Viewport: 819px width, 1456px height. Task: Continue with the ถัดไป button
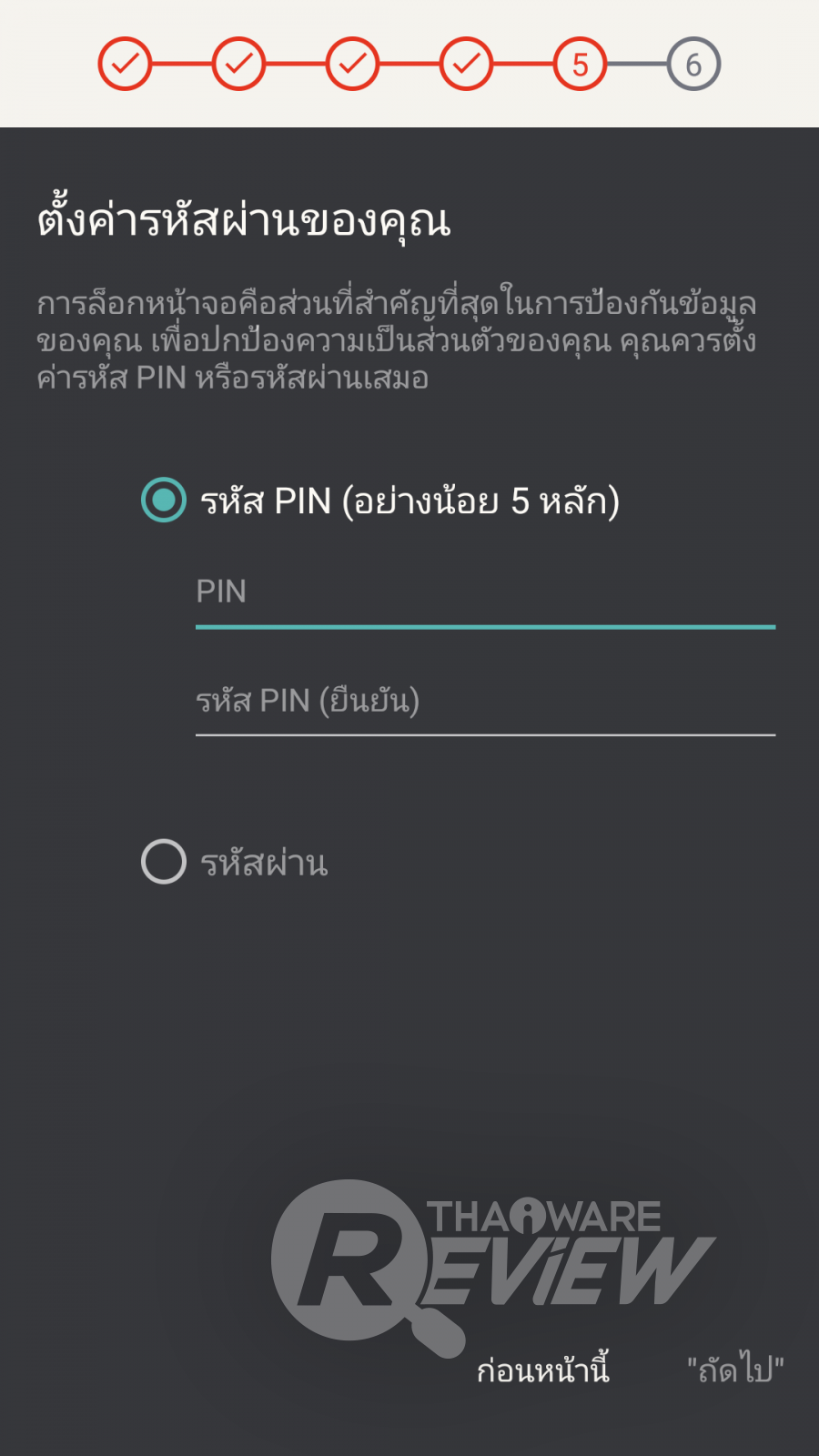tap(735, 1370)
